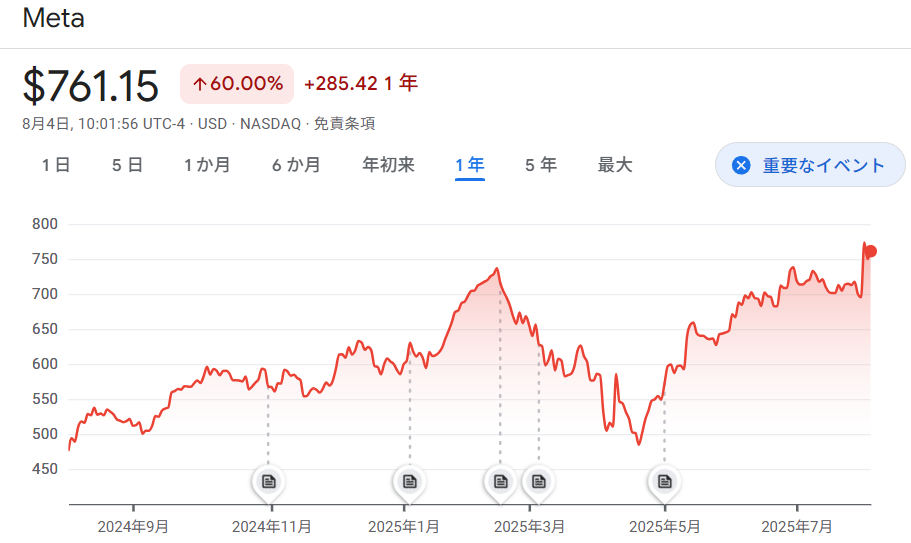The height and width of the screenshot is (543, 911).
Task: Open the event marker near 2025年5月
Action: pyautogui.click(x=664, y=482)
